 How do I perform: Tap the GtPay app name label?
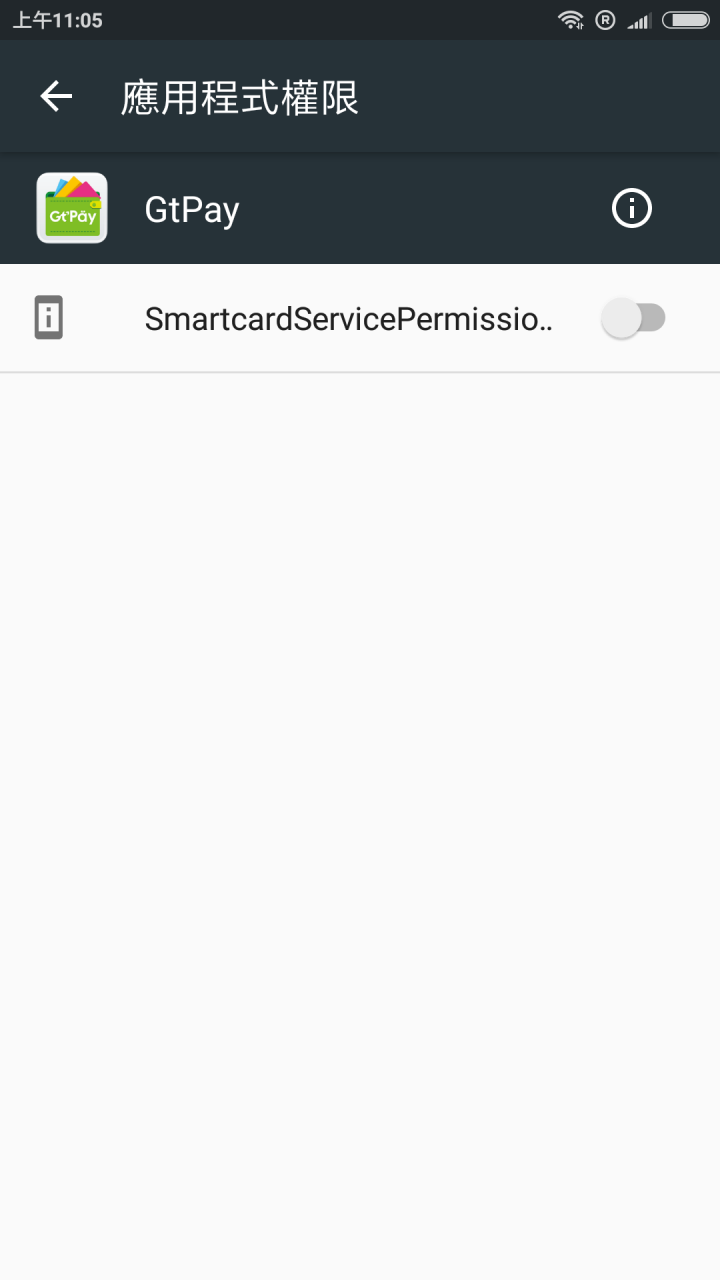(191, 208)
